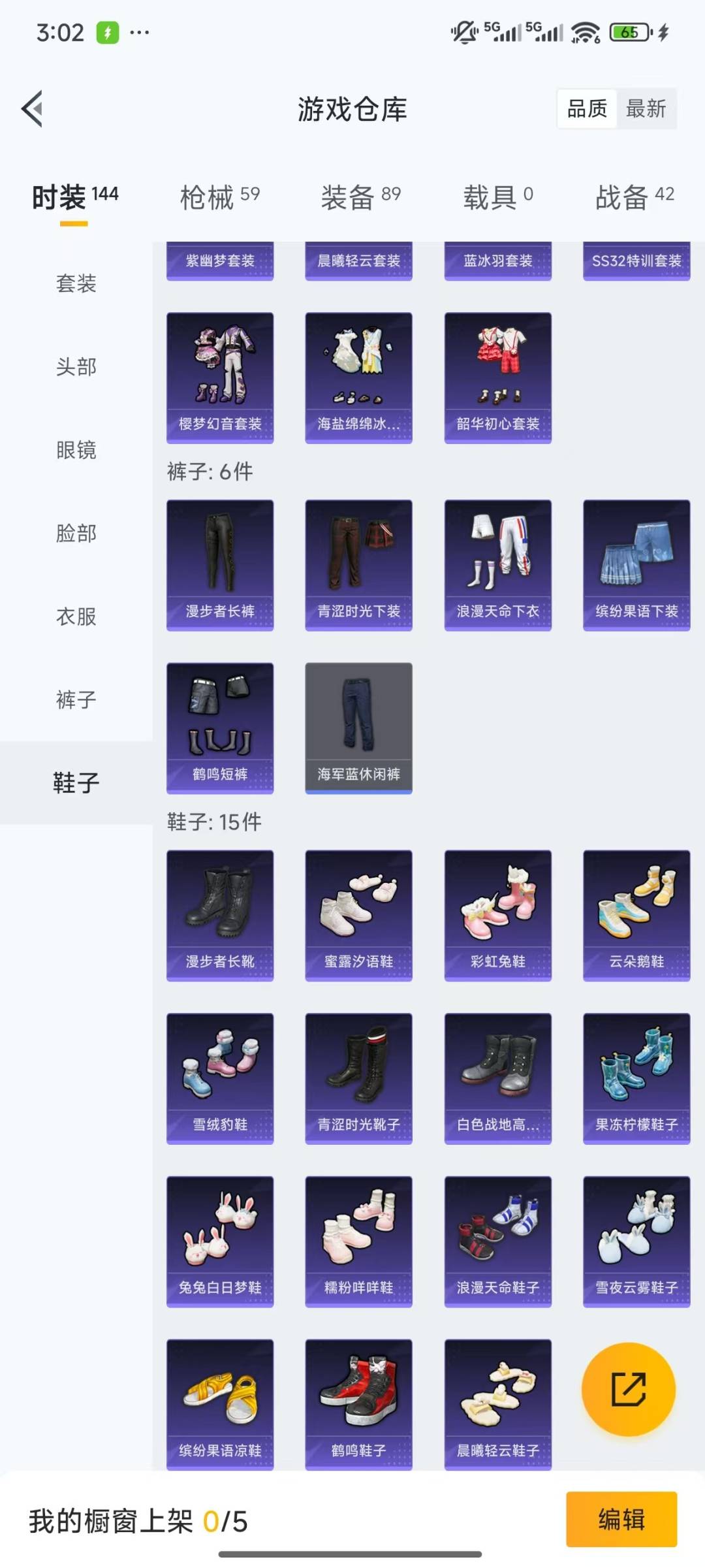This screenshot has width=705, height=1568.
Task: Sort items by 品质
Action: click(587, 108)
